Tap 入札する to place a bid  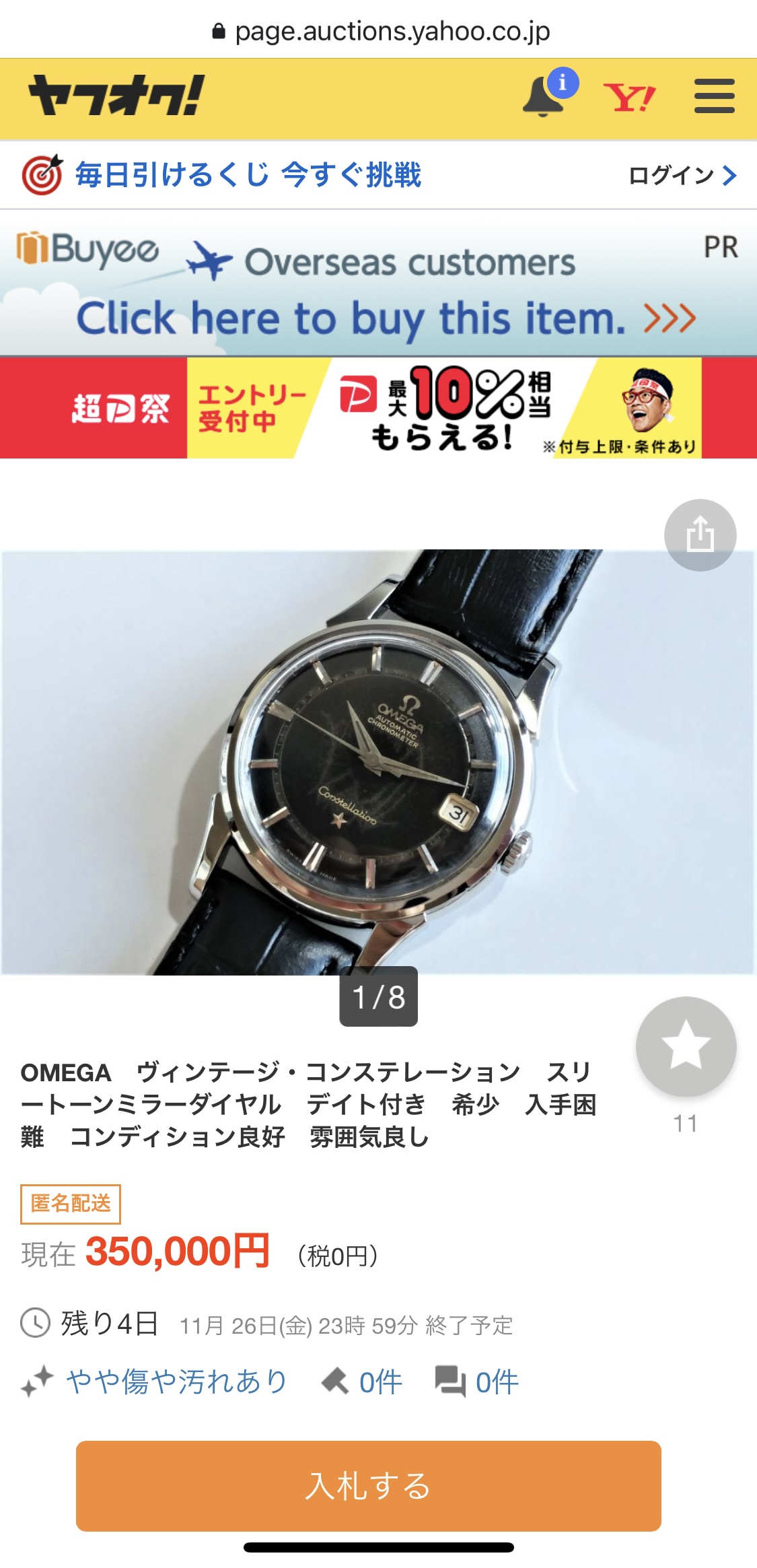[x=368, y=1486]
